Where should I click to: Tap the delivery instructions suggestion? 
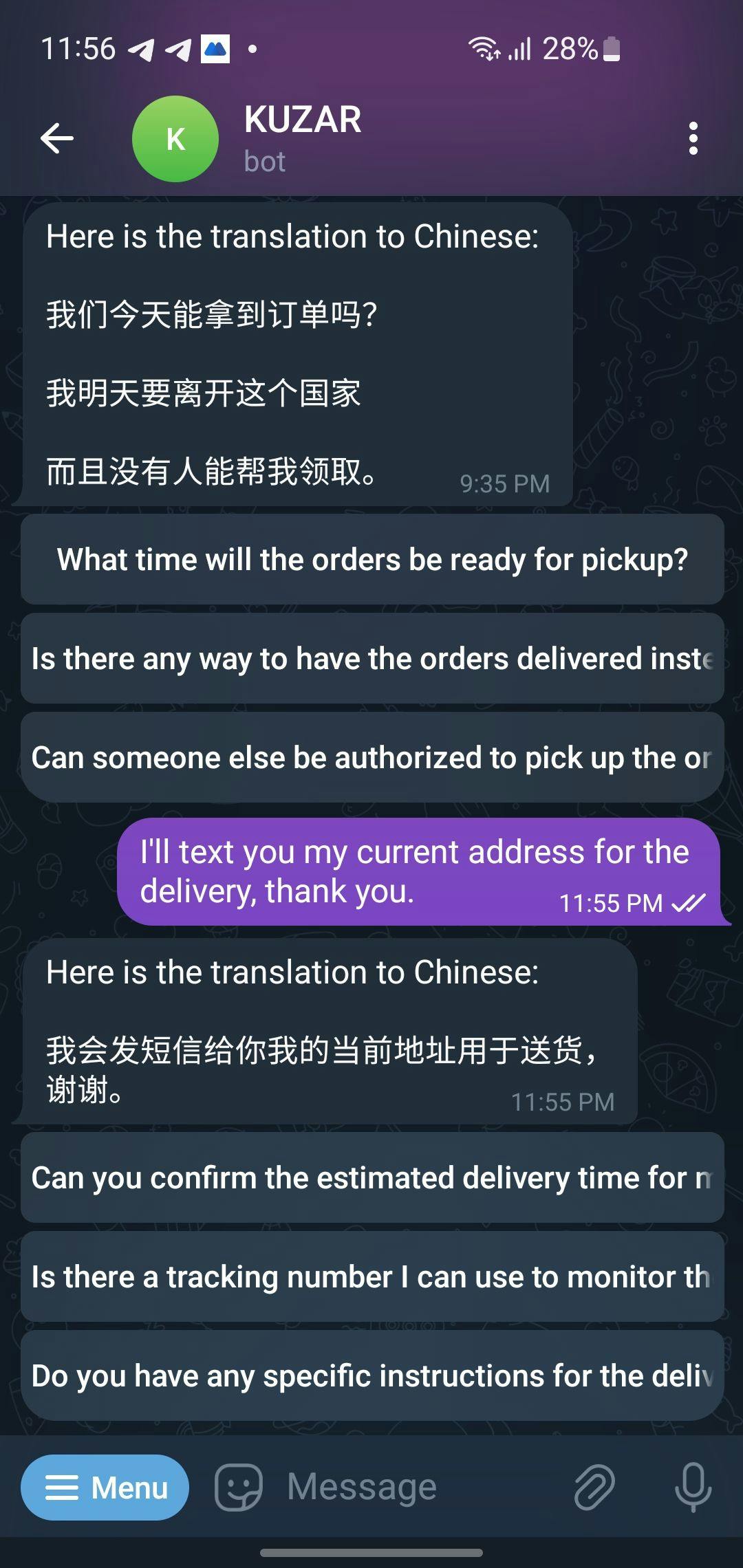coord(371,1376)
